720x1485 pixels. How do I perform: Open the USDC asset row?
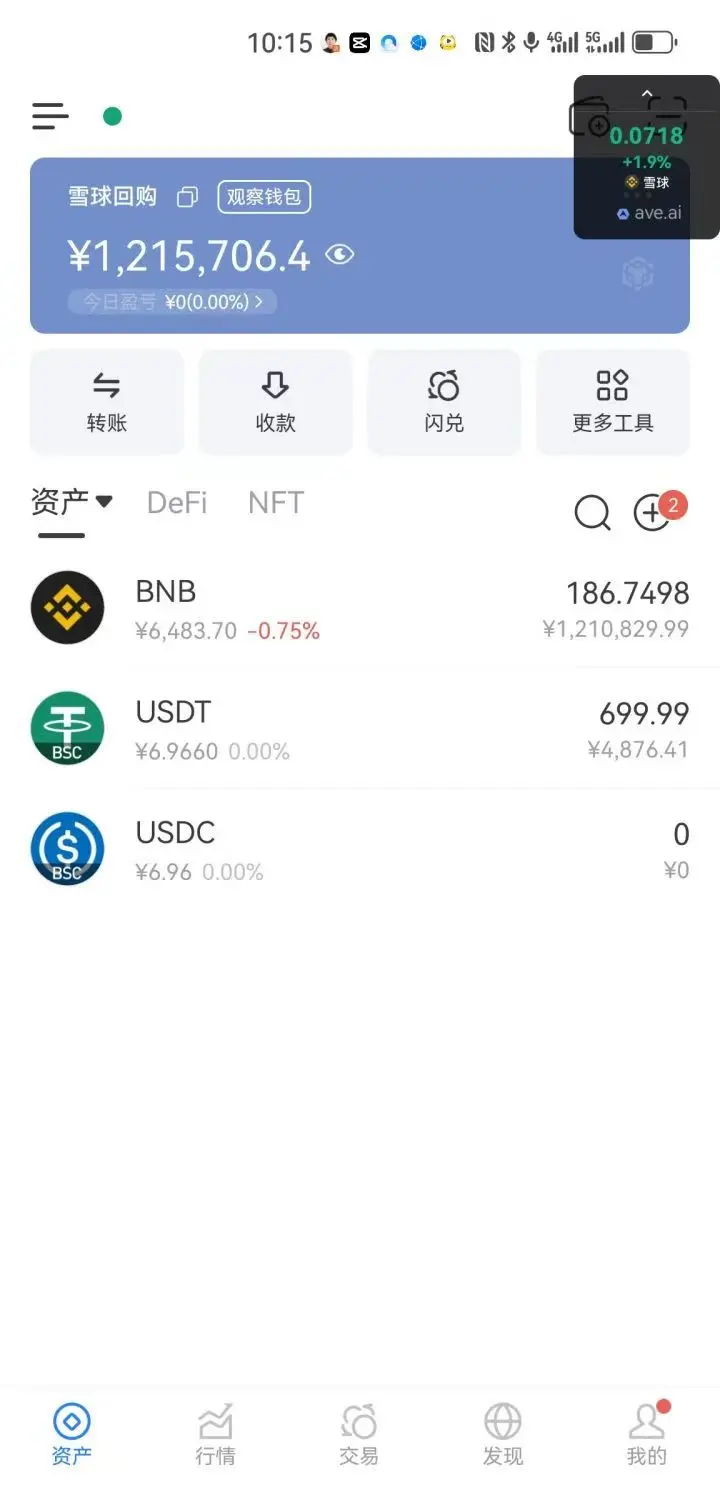click(x=360, y=849)
